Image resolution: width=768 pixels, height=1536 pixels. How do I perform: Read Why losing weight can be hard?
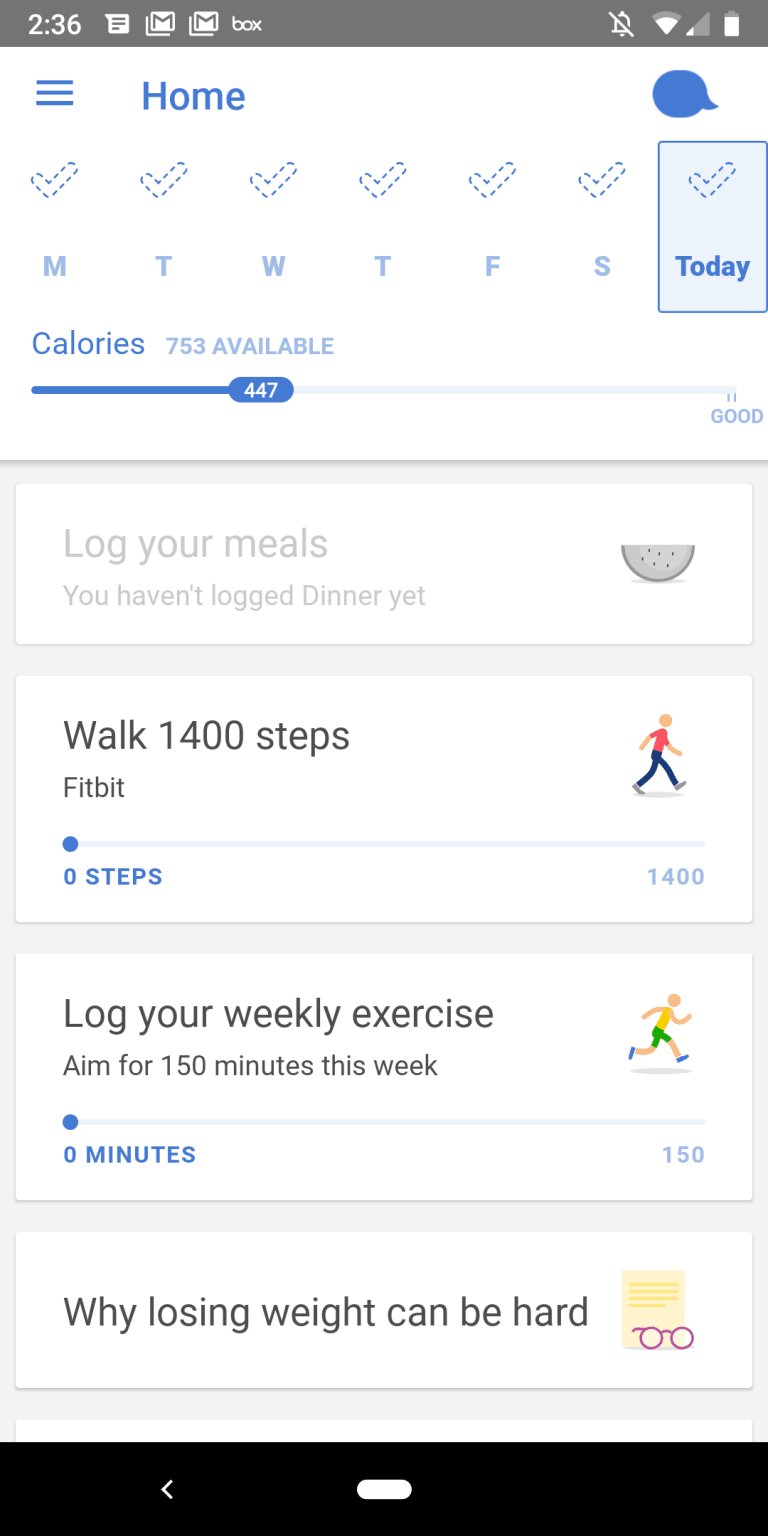pos(384,1310)
